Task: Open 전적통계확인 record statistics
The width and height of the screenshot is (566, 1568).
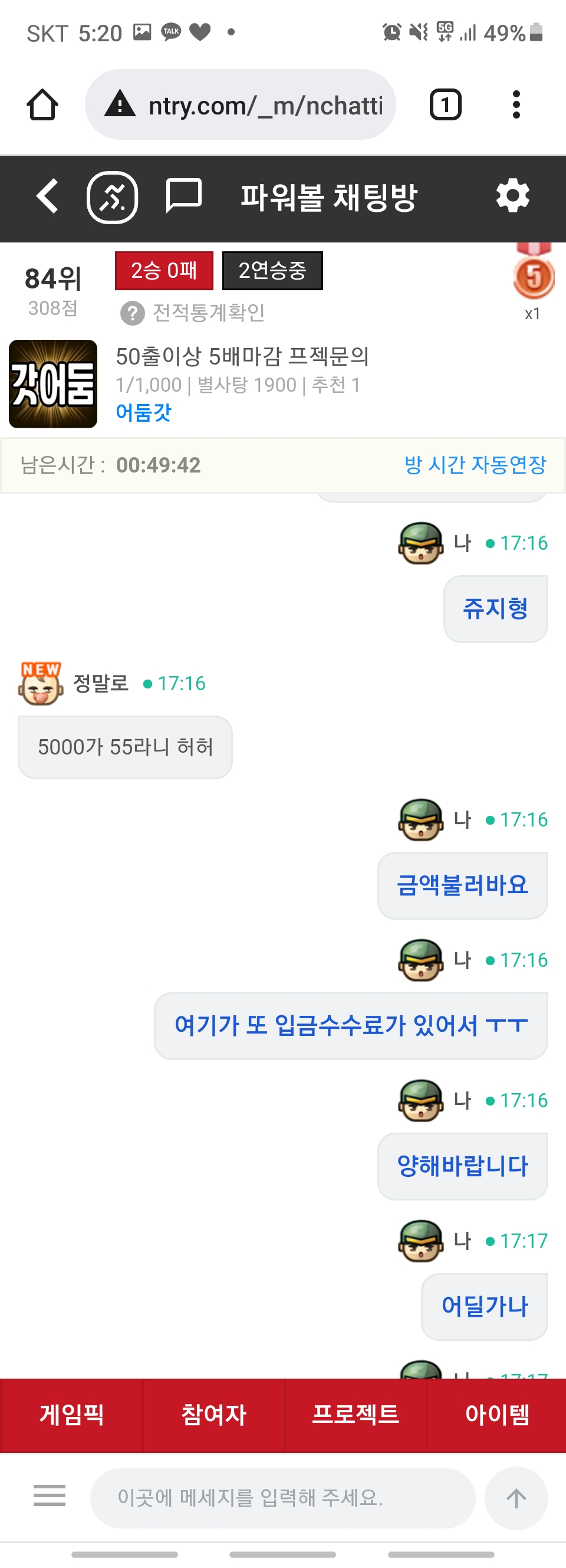Action: tap(193, 313)
